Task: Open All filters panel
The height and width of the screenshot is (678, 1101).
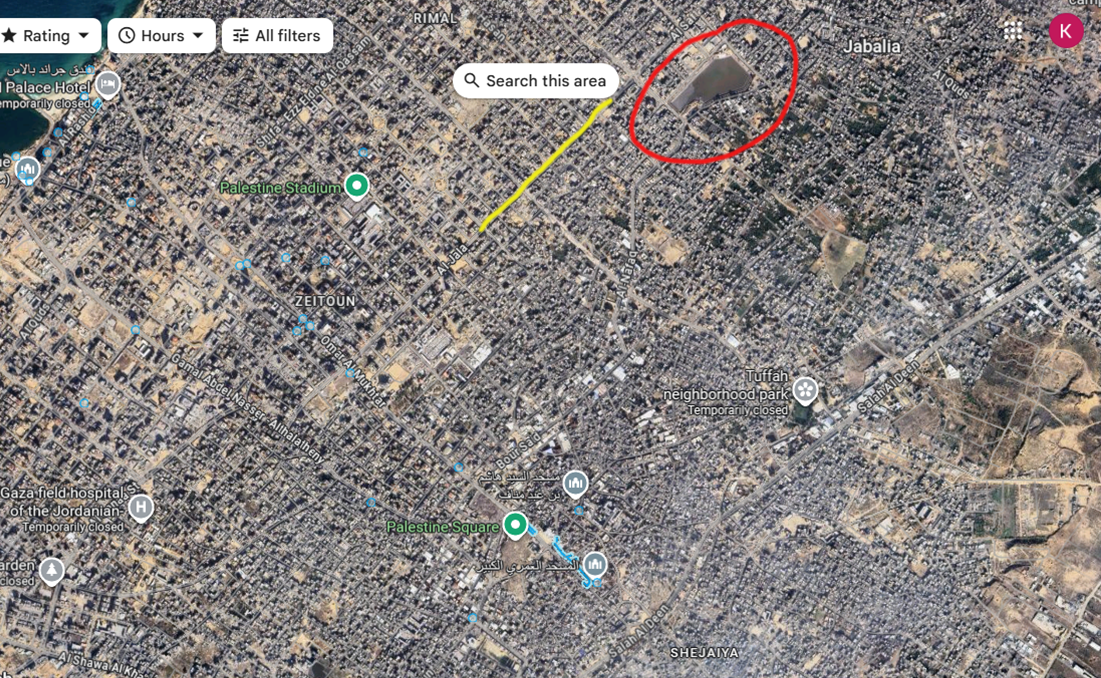Action: [277, 36]
